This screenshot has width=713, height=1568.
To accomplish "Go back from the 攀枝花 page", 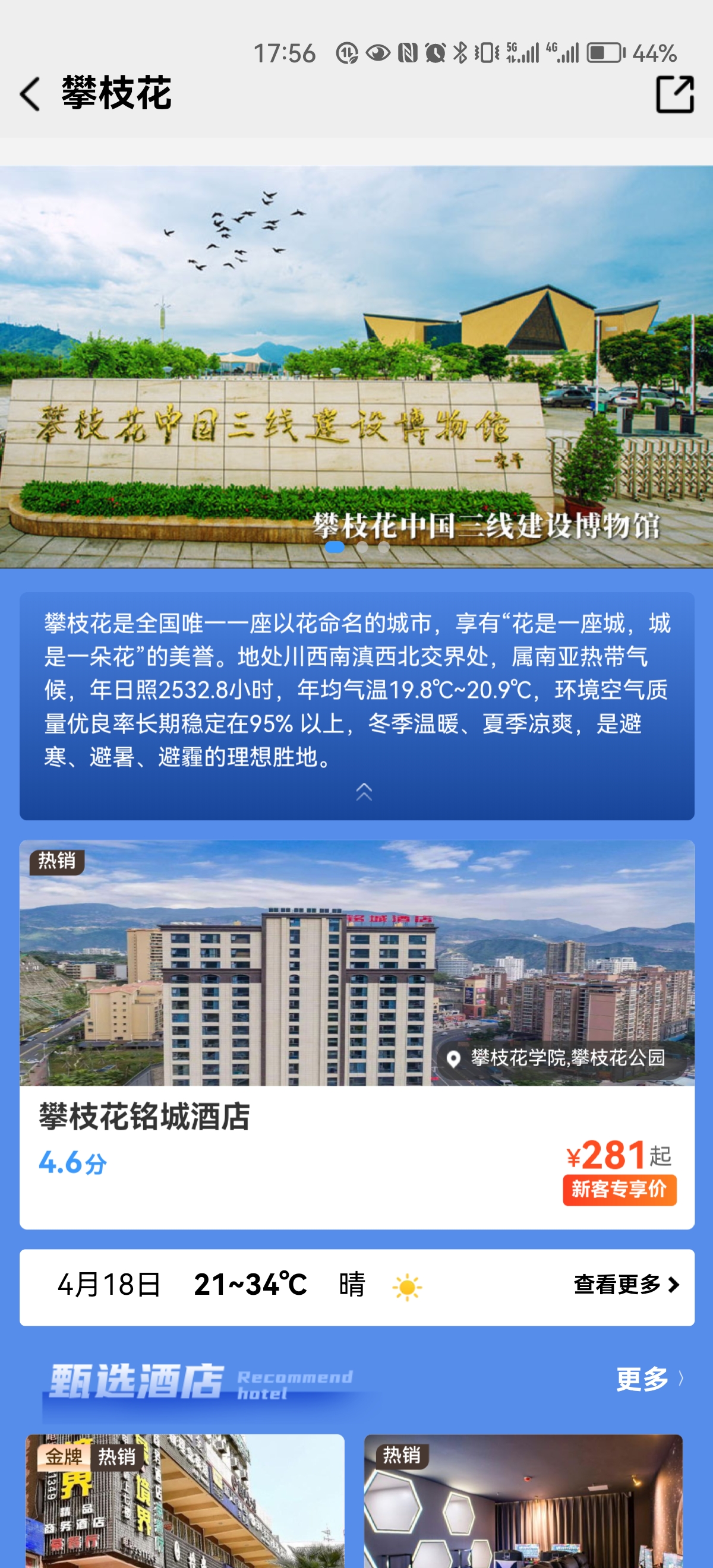I will 29,94.
